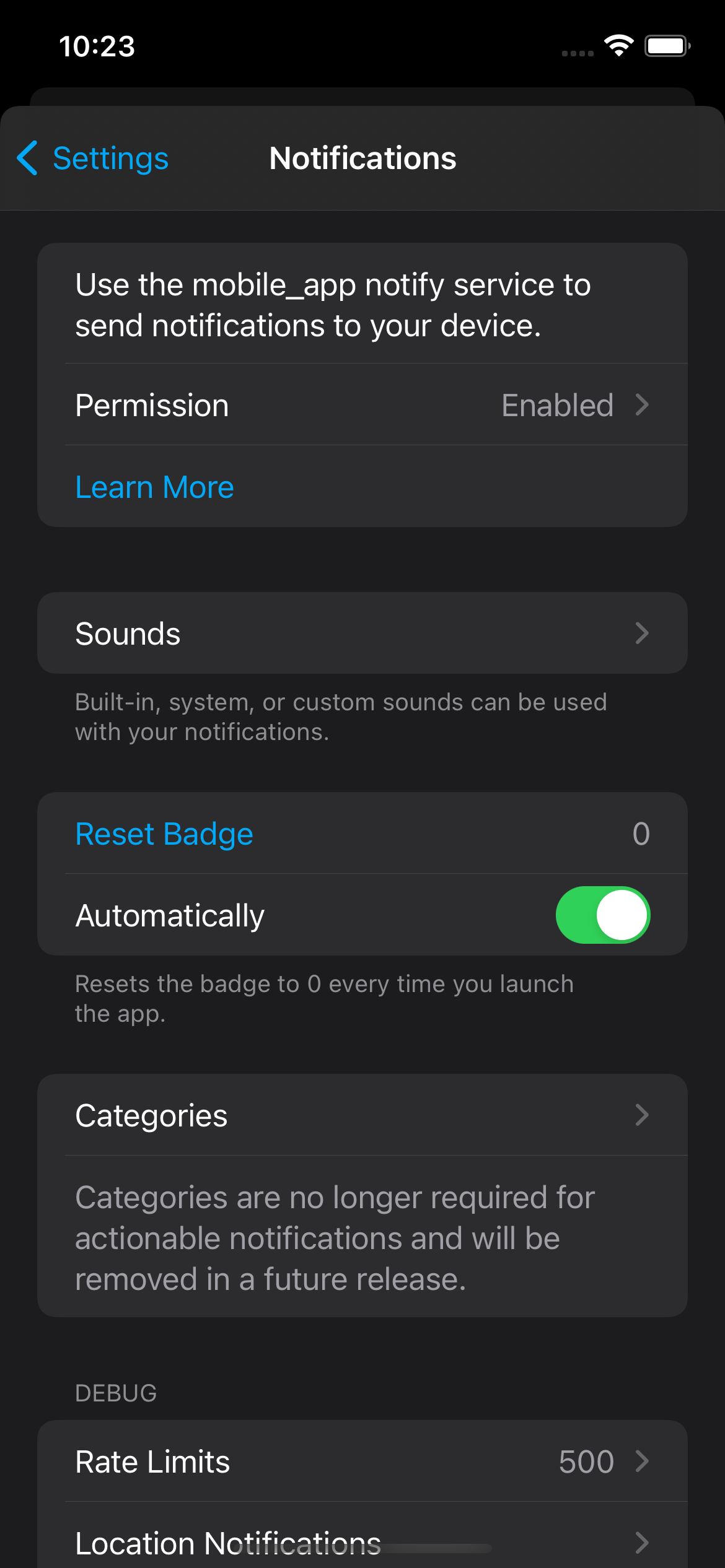Tap Reset Badge
The image size is (725, 1568).
(164, 834)
